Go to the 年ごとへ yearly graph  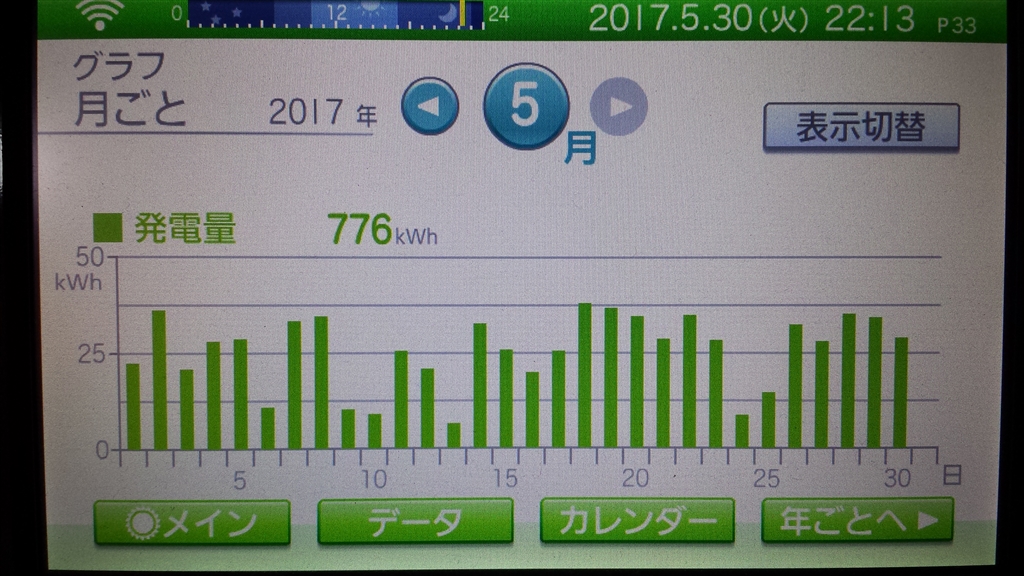pyautogui.click(x=857, y=520)
